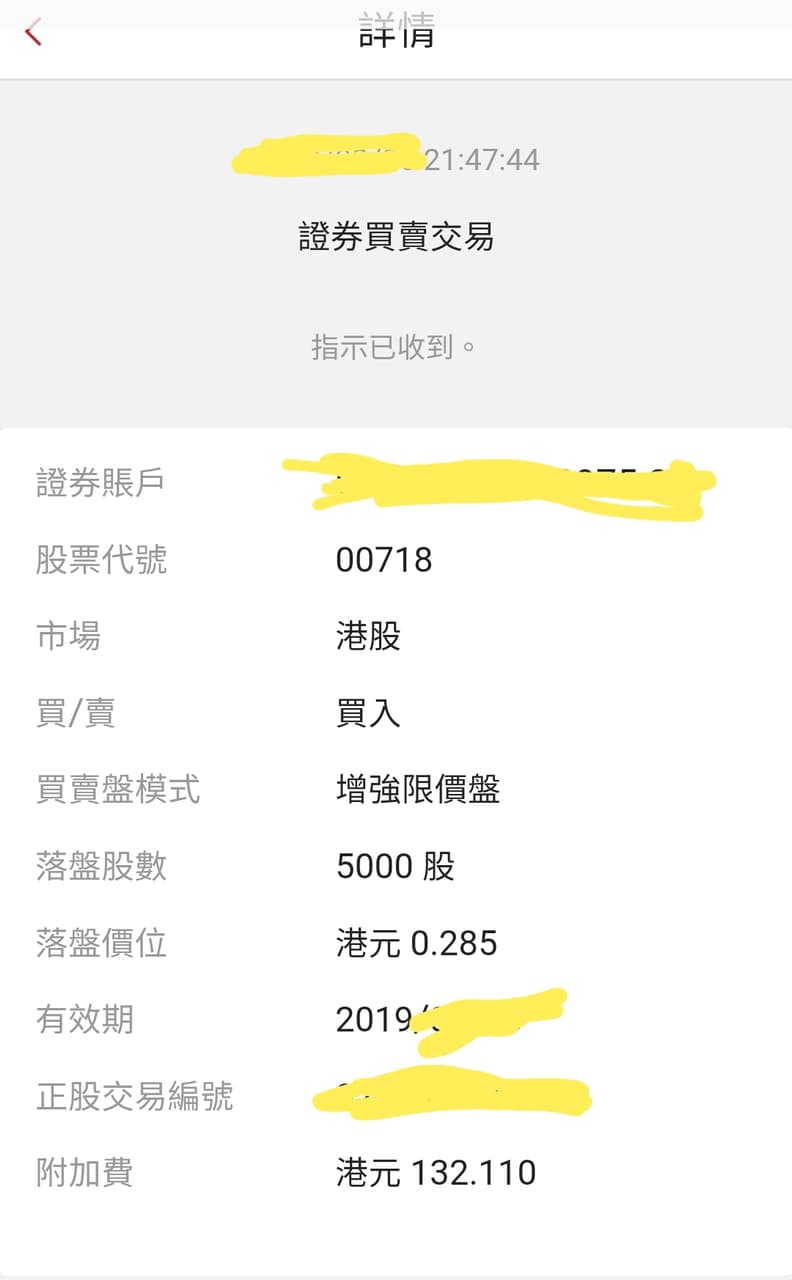Tap the 指示已收到 status message
Viewport: 792px width, 1280px height.
click(396, 347)
